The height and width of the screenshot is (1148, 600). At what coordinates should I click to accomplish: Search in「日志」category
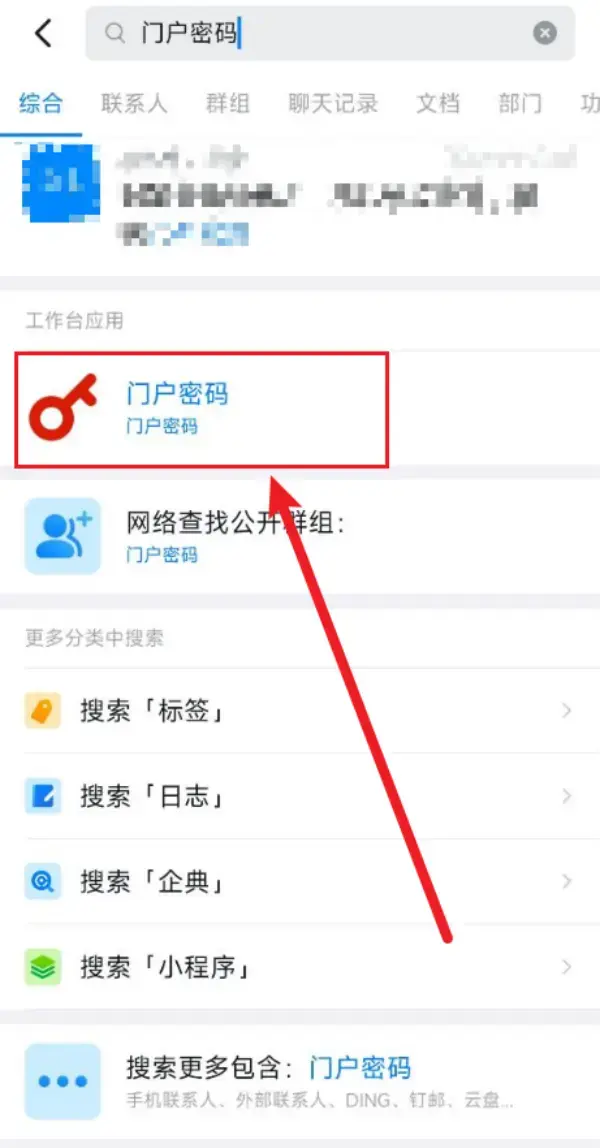click(x=300, y=796)
